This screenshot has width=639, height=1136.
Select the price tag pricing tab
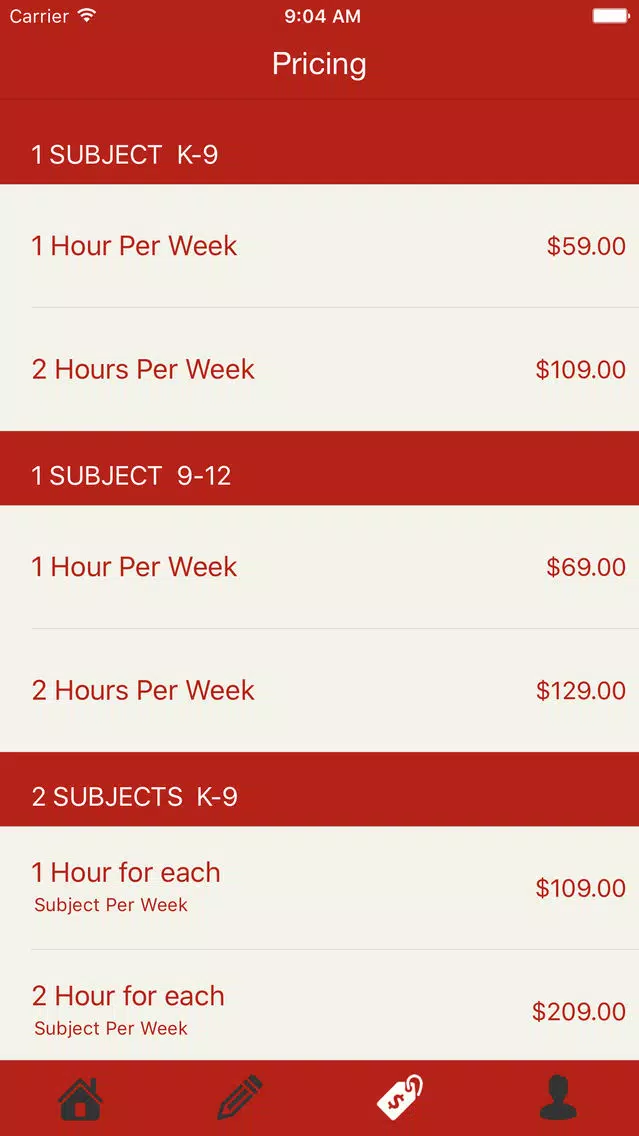400,1098
